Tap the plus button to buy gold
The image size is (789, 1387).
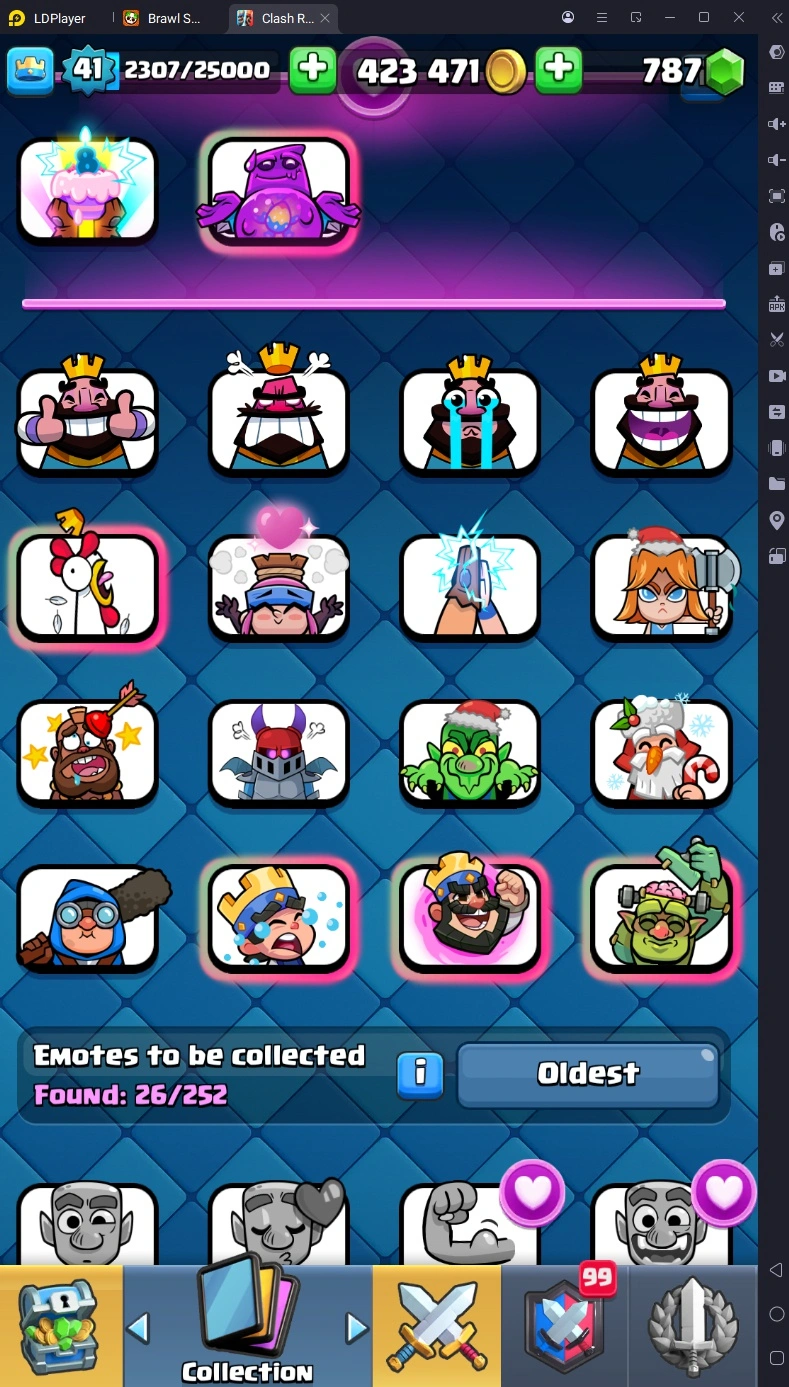(559, 70)
